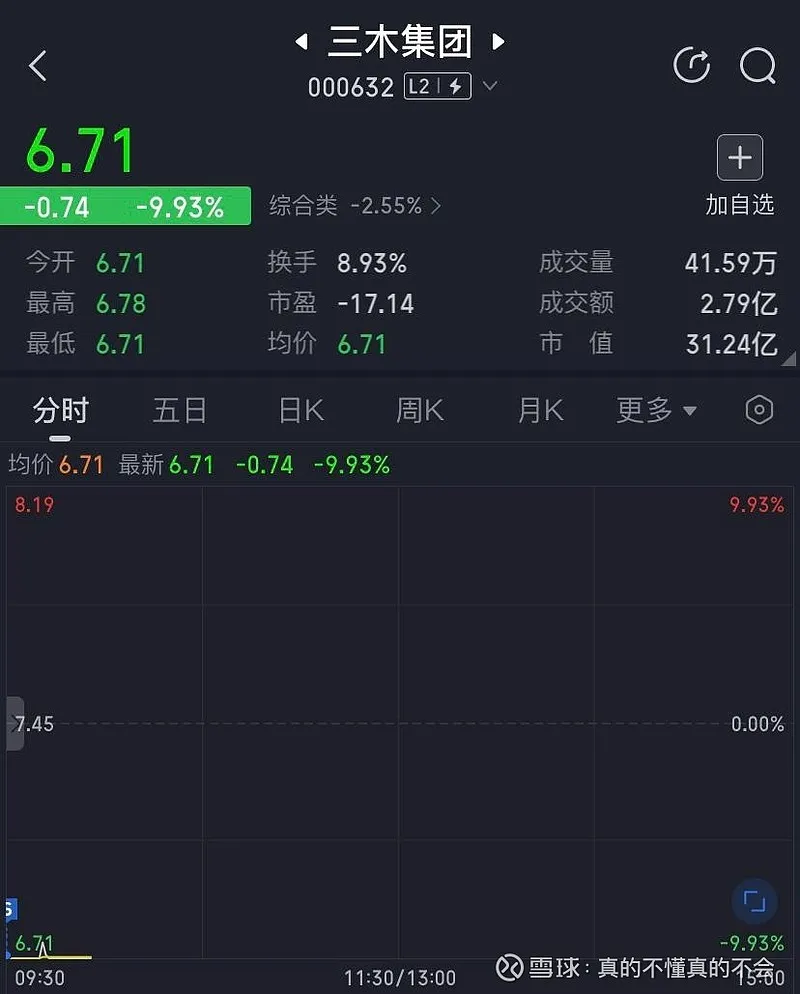Open the side handle on the chart
800x994 pixels.
14,723
